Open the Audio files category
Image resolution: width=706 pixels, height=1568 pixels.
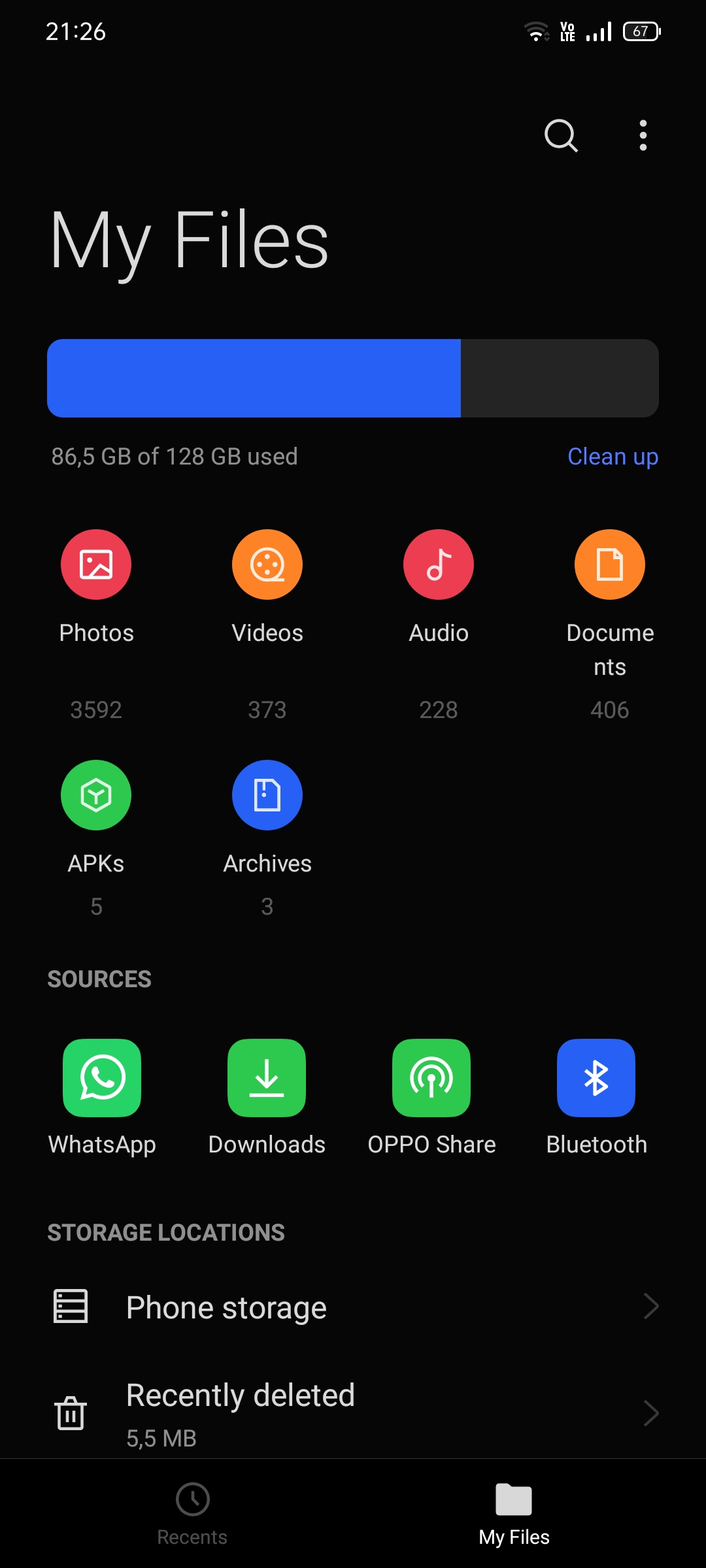tap(439, 565)
